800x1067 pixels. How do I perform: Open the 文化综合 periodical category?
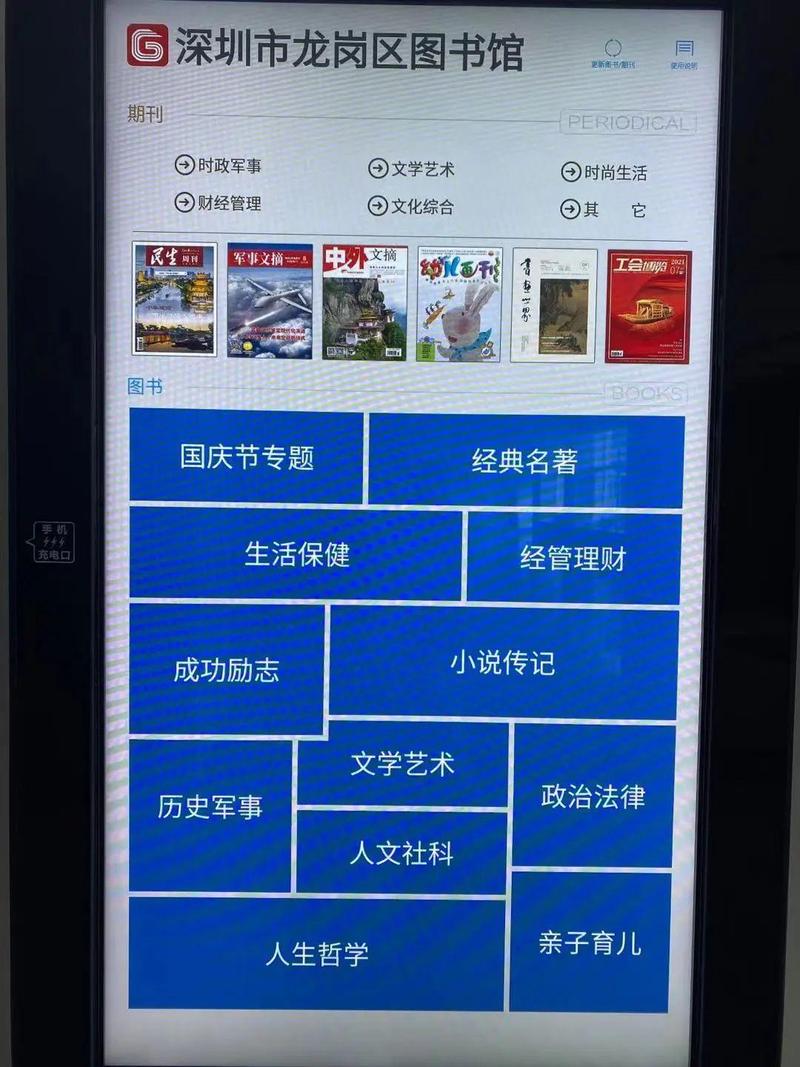click(411, 207)
